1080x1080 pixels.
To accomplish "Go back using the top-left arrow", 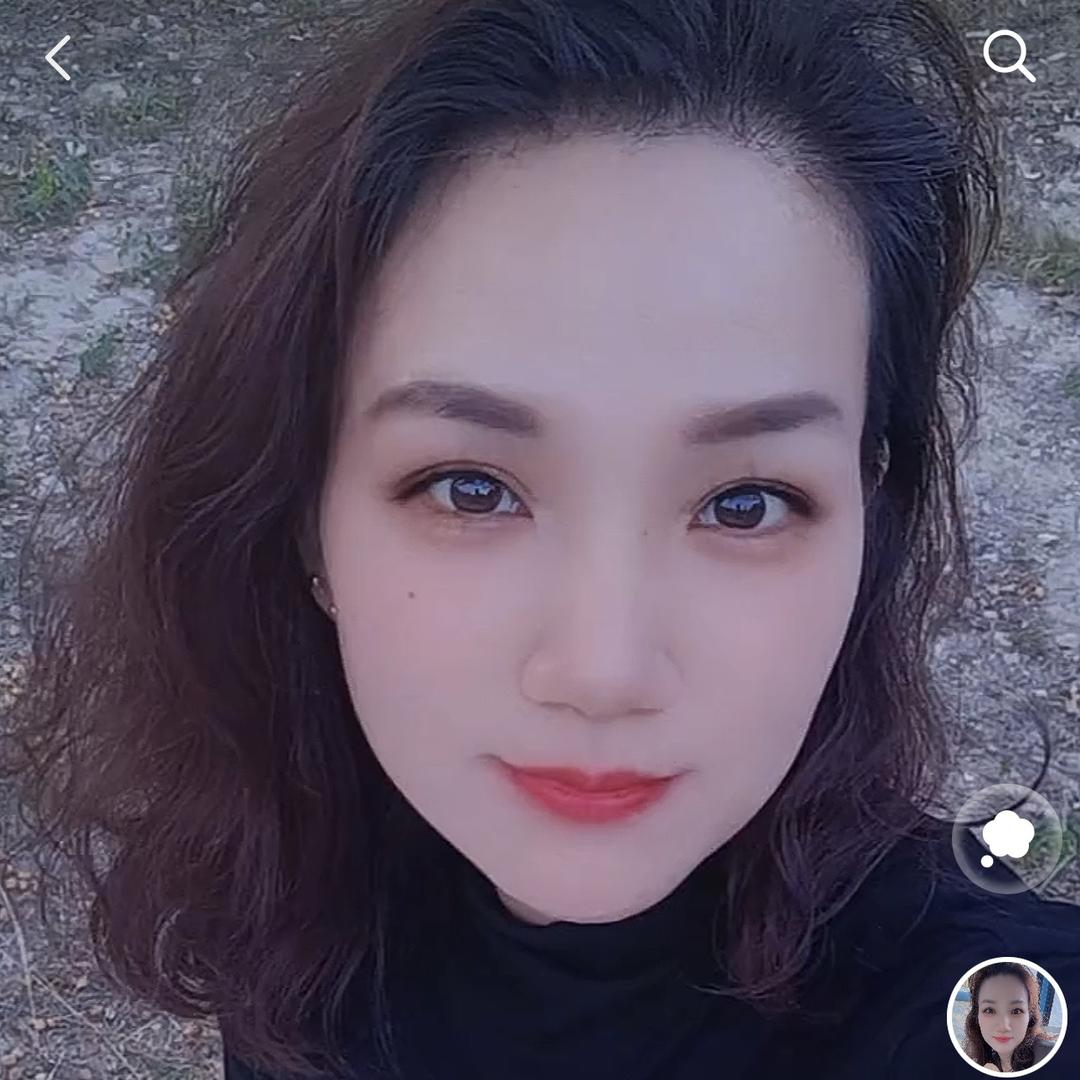I will [58, 58].
